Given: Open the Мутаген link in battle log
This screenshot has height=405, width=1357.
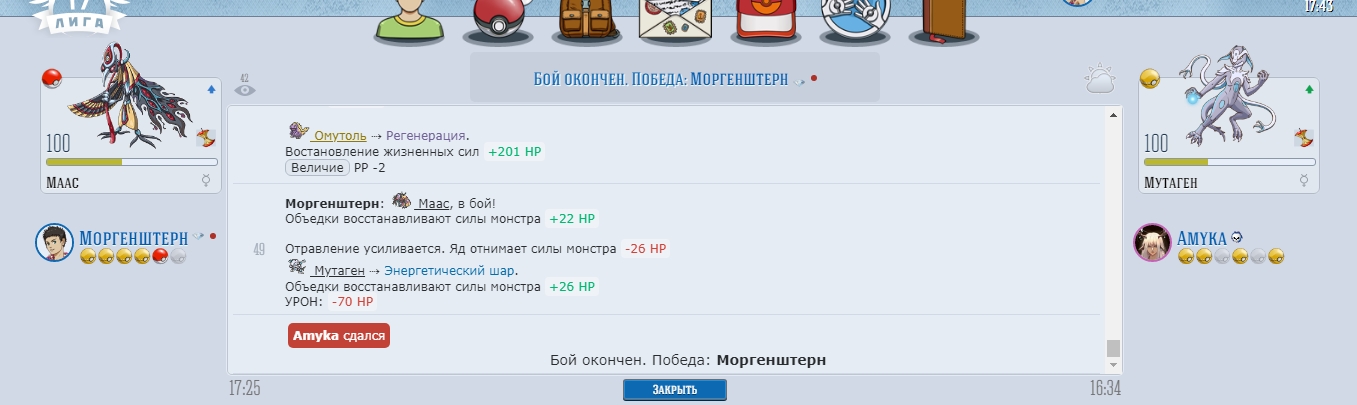Looking at the screenshot, I should pos(338,270).
